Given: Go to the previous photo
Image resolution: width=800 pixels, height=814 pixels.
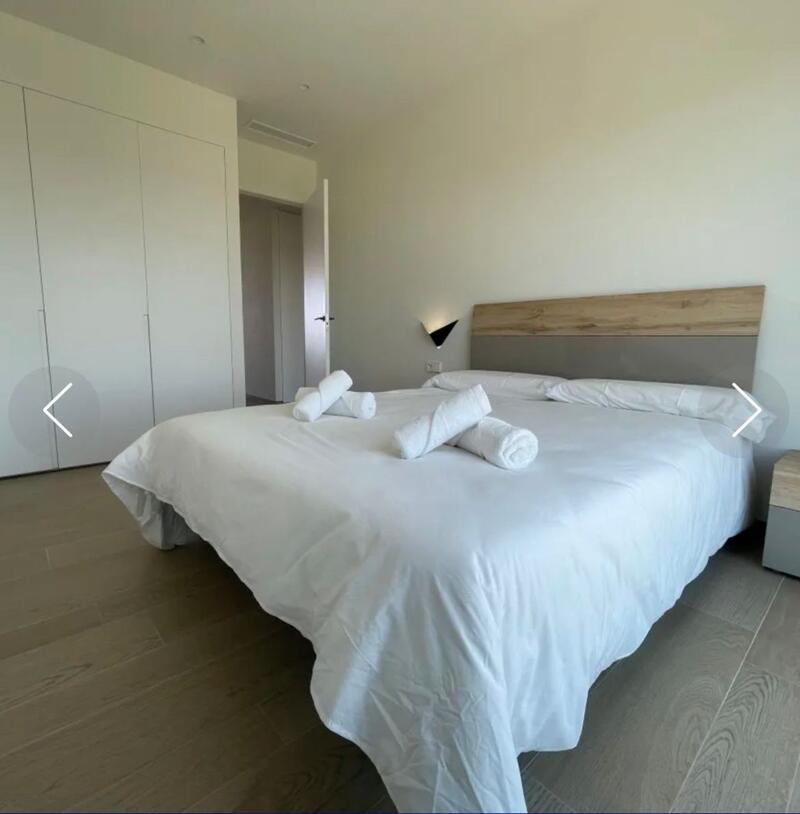Looking at the screenshot, I should pos(55,410).
